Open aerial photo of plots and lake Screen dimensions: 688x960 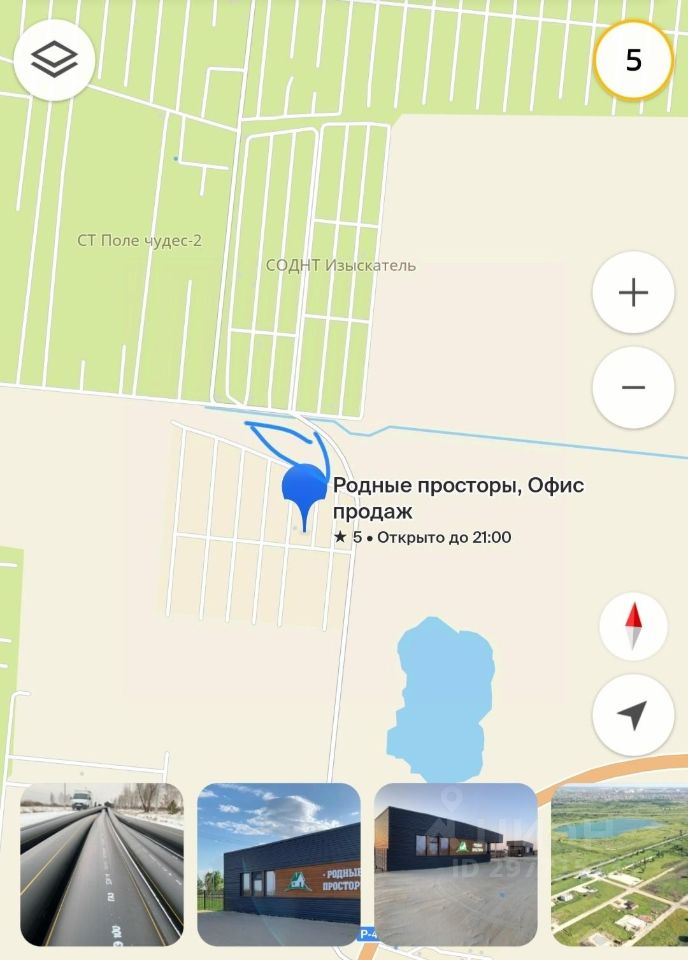pos(619,864)
